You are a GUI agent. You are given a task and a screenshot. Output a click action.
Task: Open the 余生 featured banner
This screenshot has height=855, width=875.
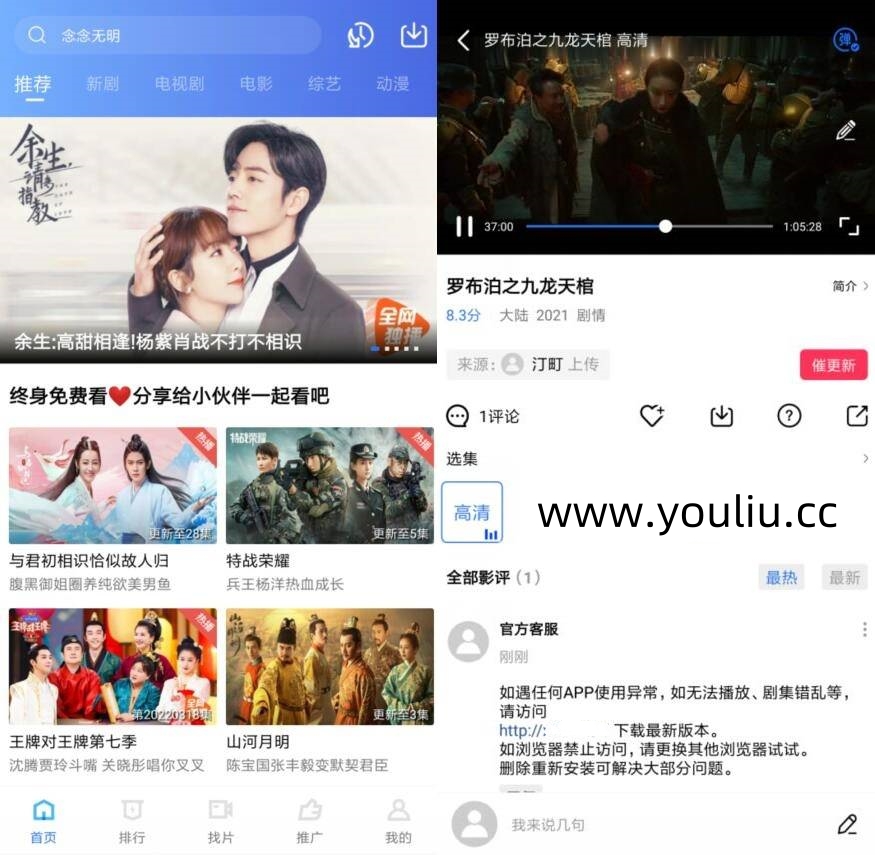click(x=218, y=240)
